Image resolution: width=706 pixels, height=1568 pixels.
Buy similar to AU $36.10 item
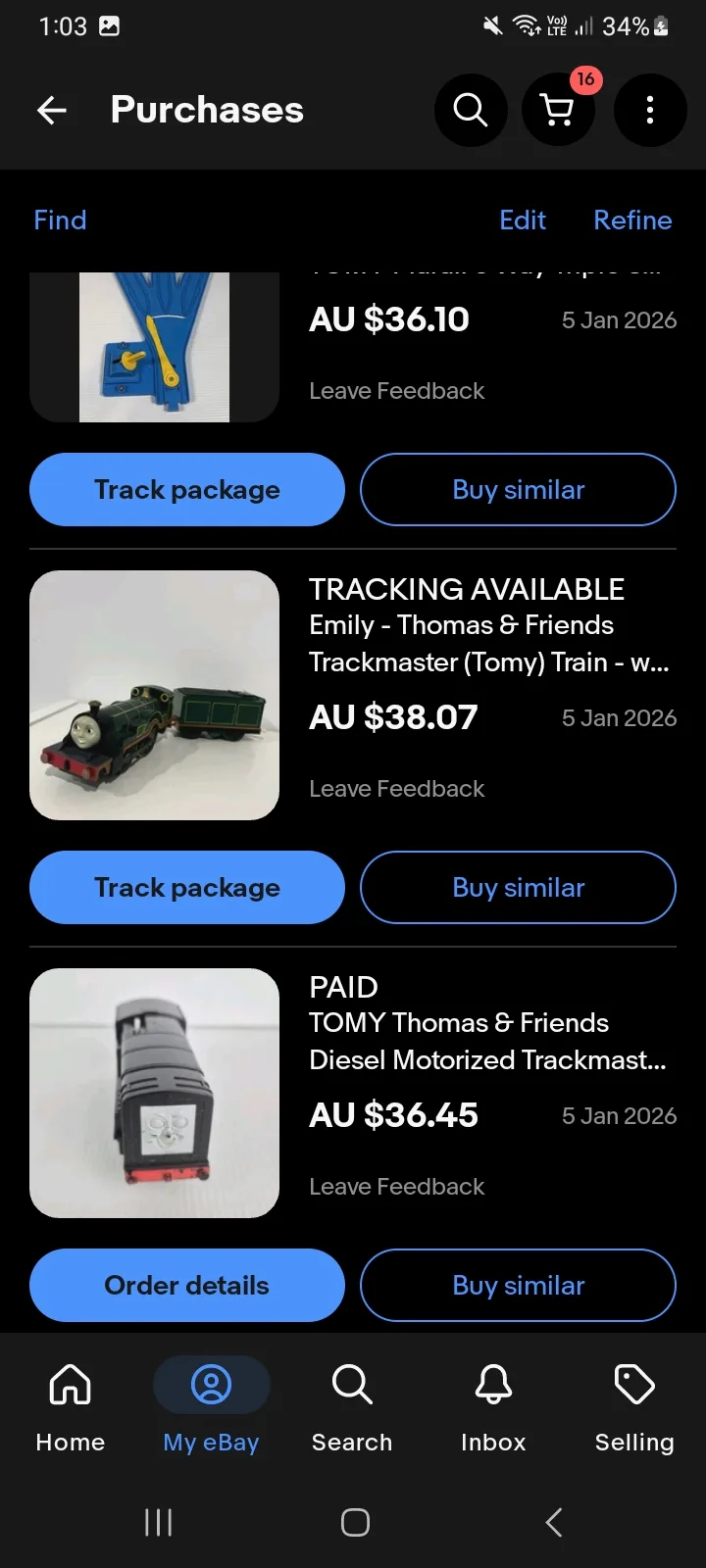point(518,490)
